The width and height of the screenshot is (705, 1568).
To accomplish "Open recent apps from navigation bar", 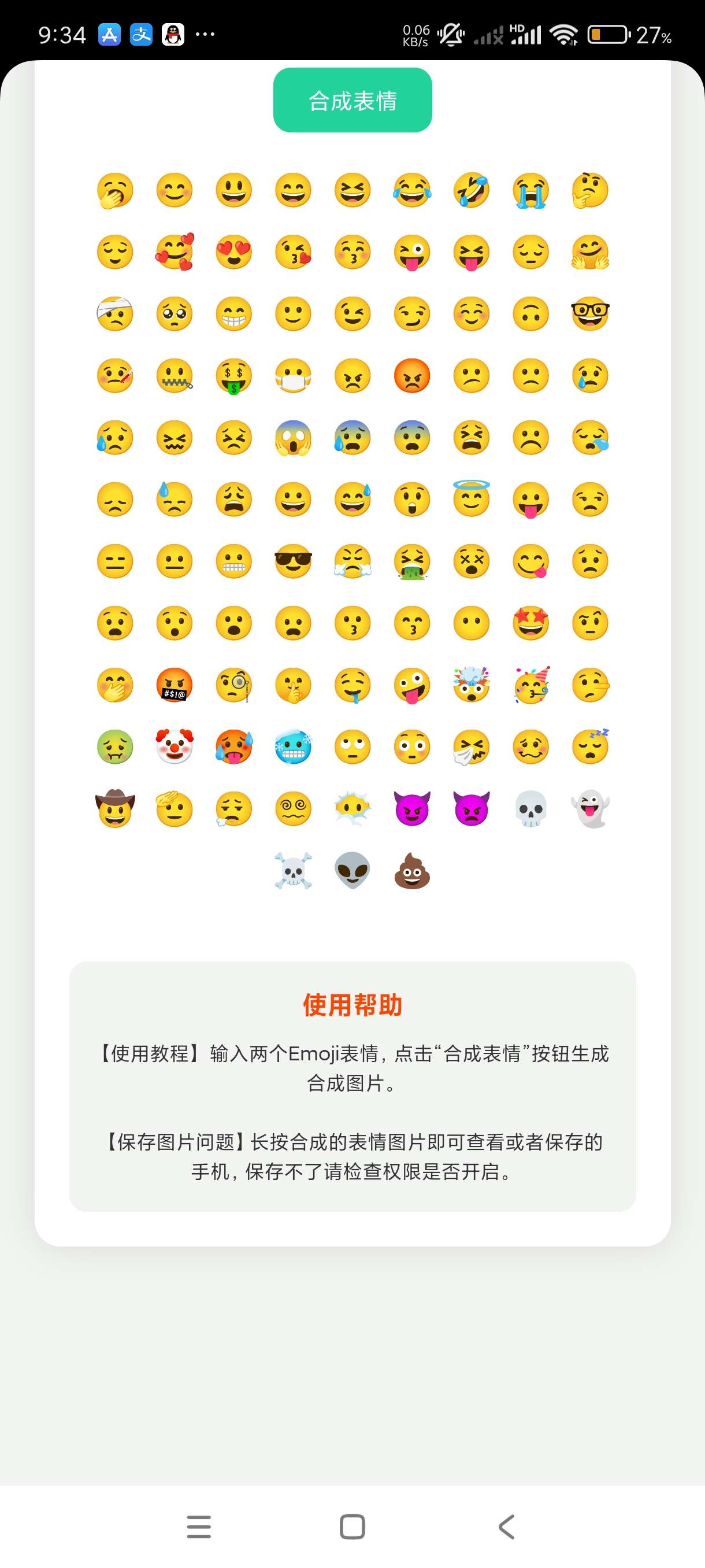I will [x=199, y=1526].
